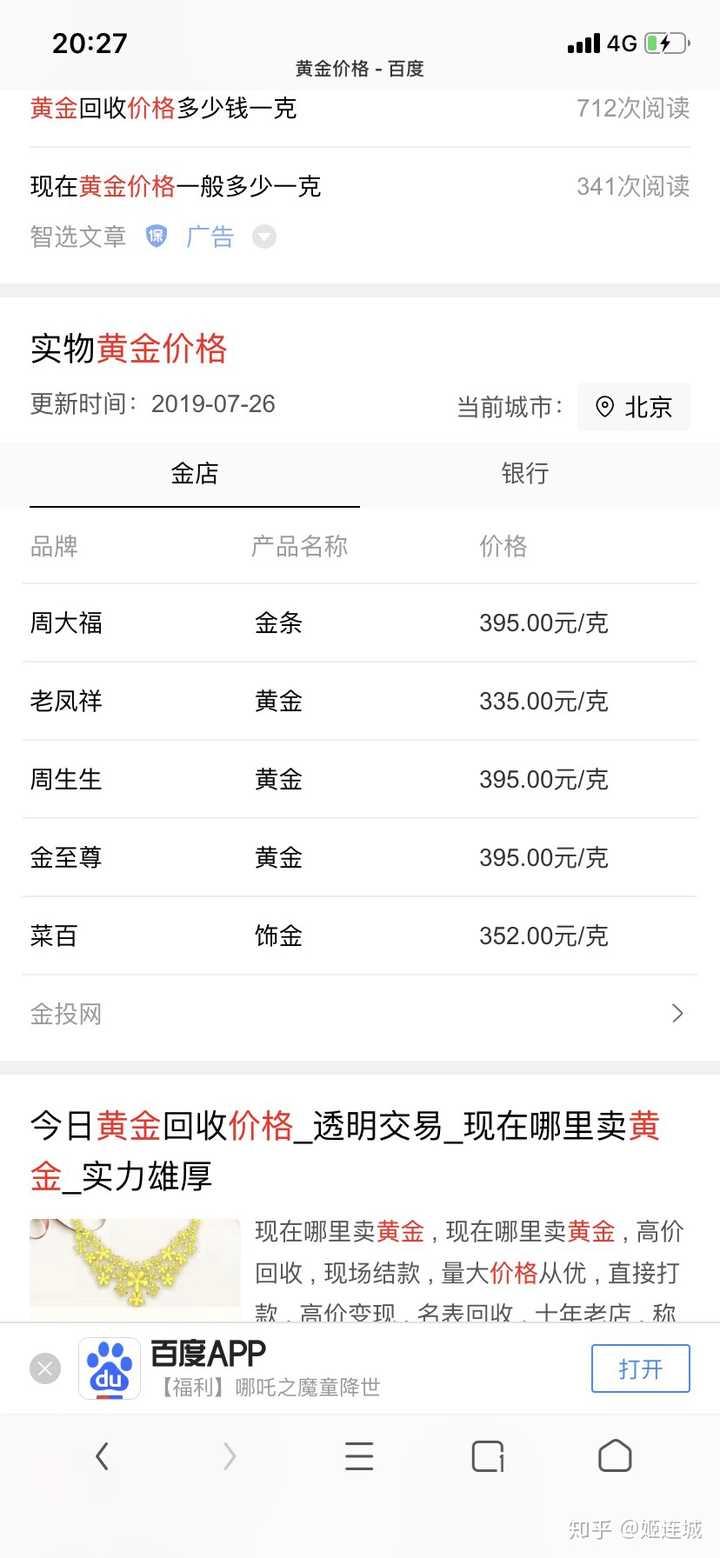Tap the location pin icon next to 北京
The height and width of the screenshot is (1558, 720).
604,407
